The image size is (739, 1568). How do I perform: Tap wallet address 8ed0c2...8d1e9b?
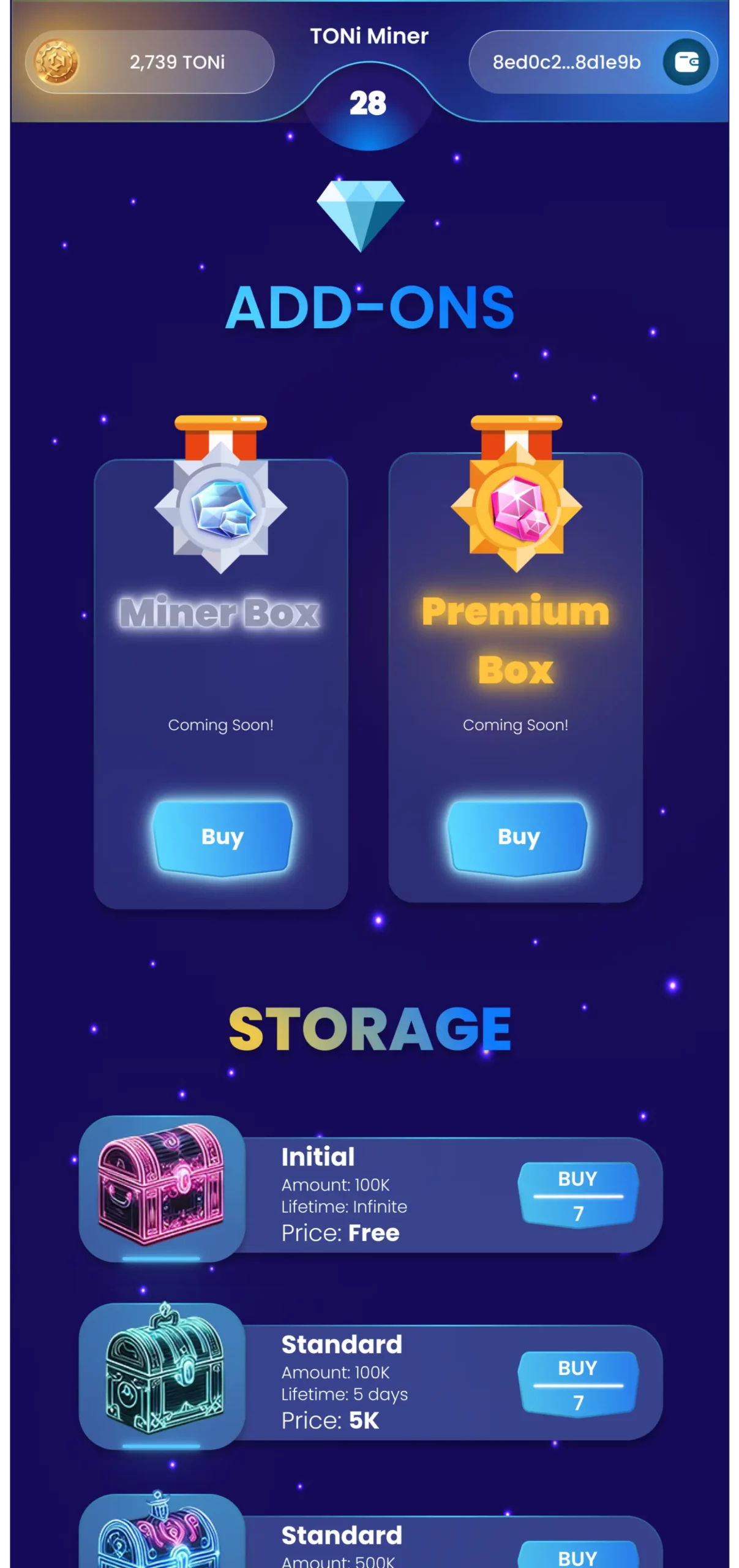[566, 62]
